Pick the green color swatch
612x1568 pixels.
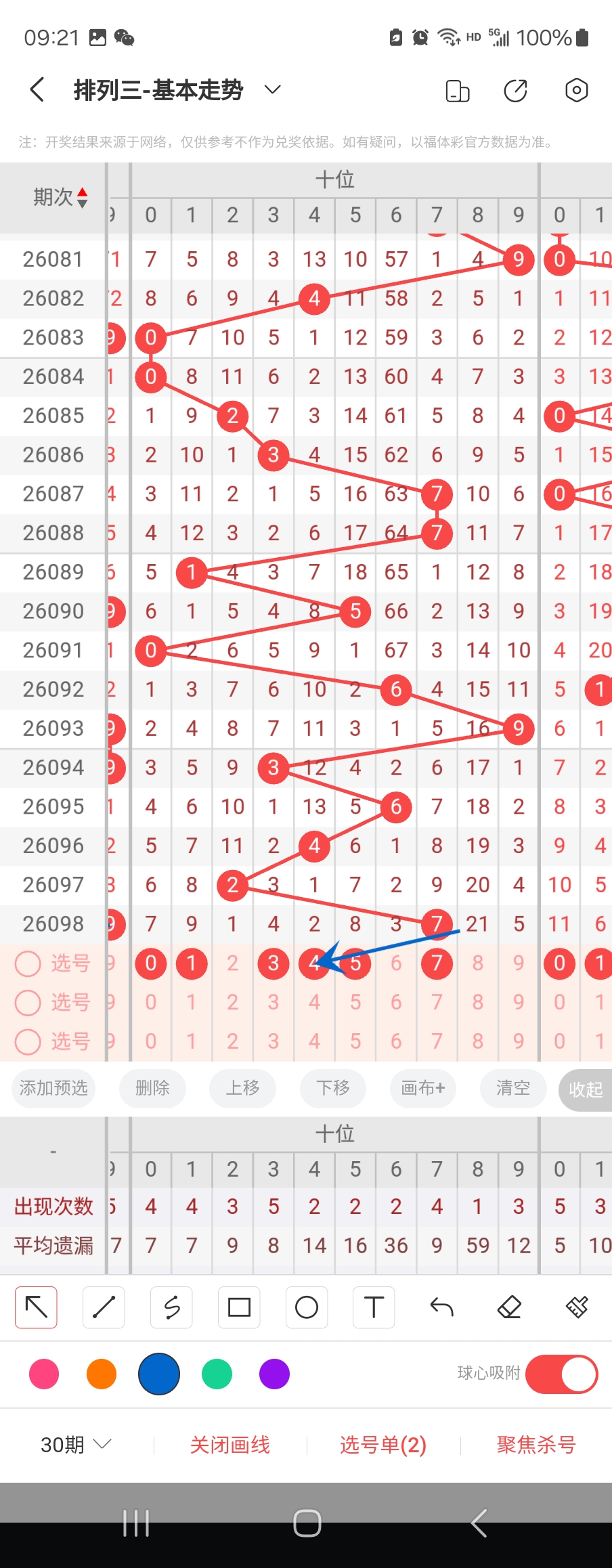click(217, 1374)
